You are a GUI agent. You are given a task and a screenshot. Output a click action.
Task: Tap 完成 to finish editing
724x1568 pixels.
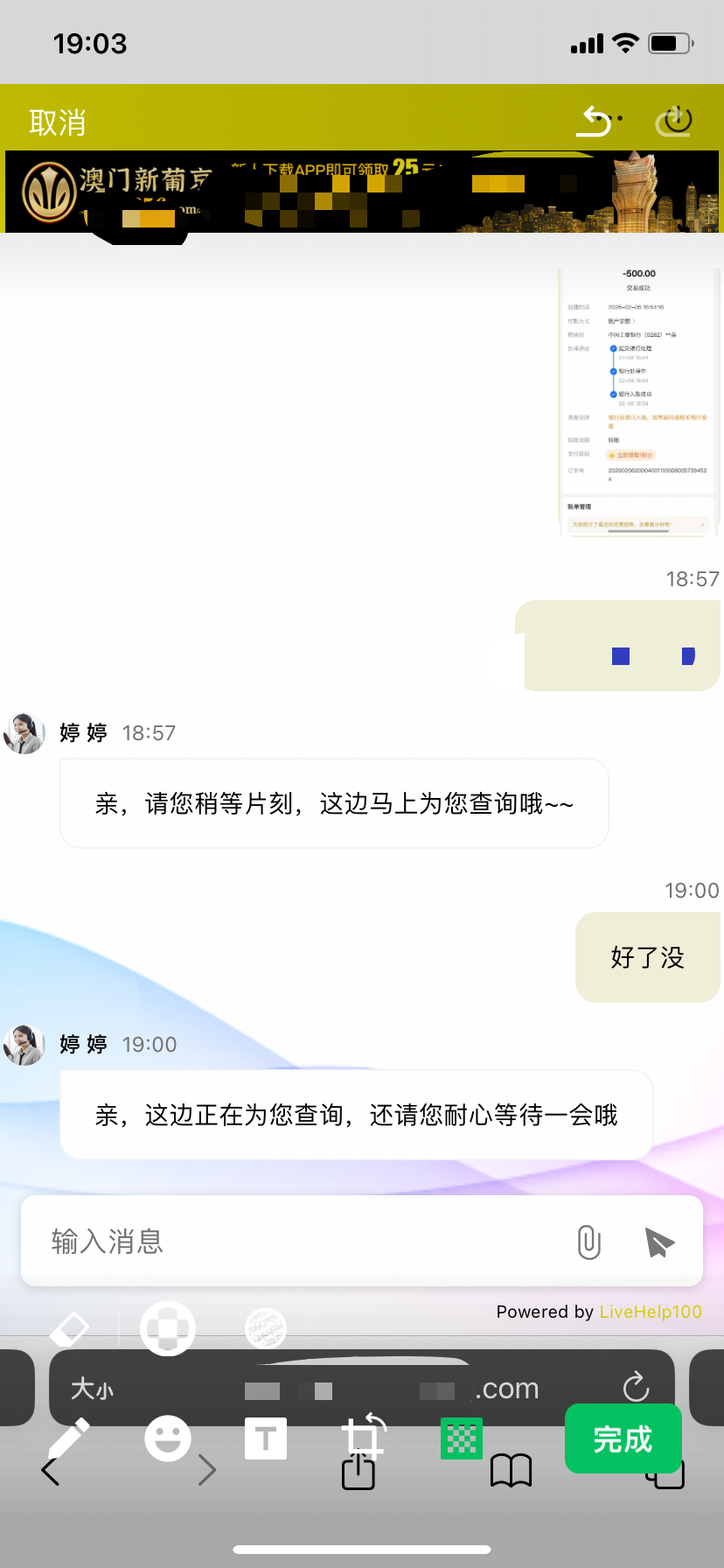(x=623, y=1439)
